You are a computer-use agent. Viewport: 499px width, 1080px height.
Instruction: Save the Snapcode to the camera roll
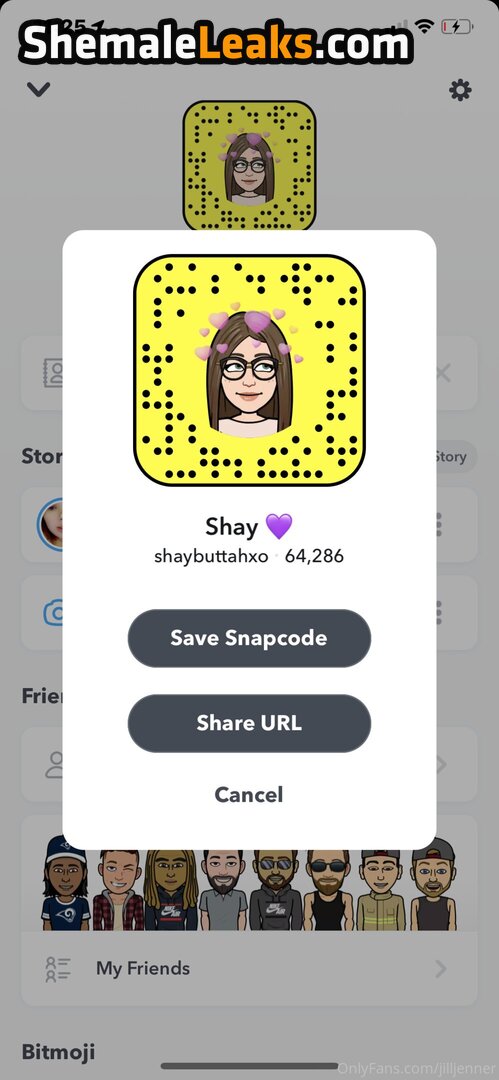pyautogui.click(x=249, y=638)
